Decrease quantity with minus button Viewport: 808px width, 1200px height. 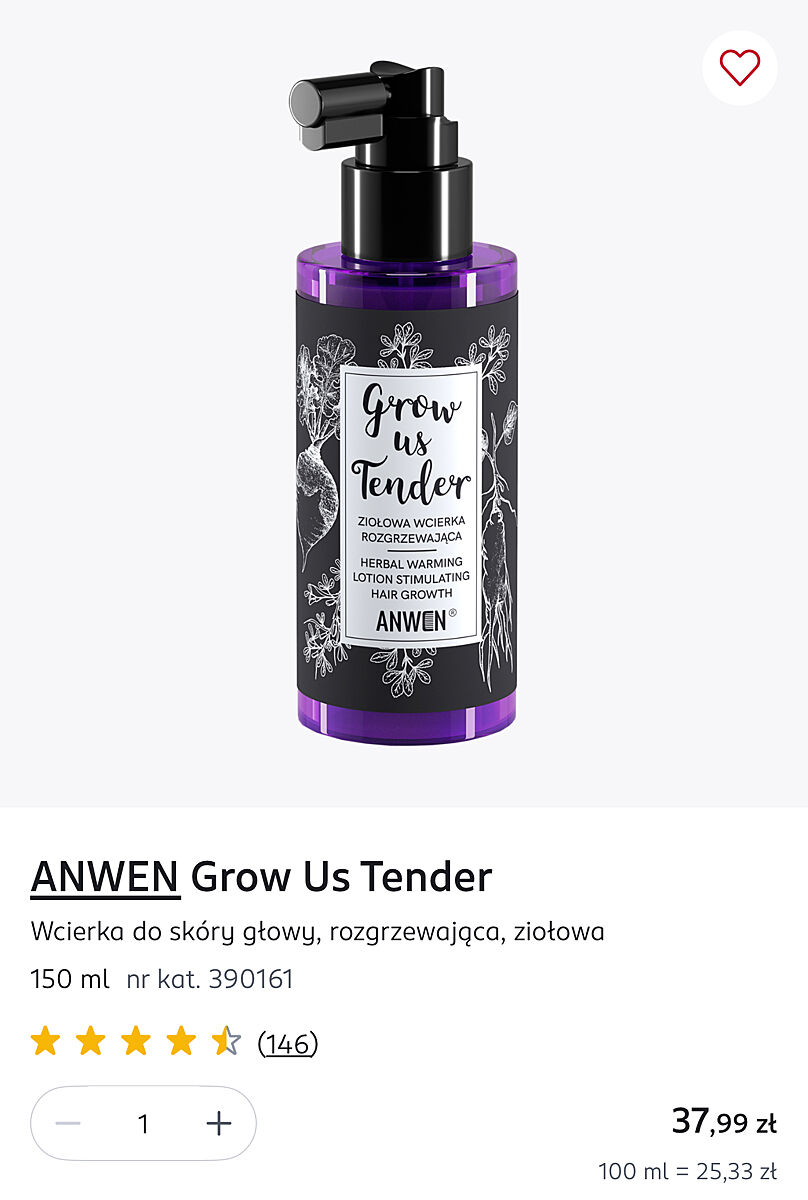point(68,1124)
